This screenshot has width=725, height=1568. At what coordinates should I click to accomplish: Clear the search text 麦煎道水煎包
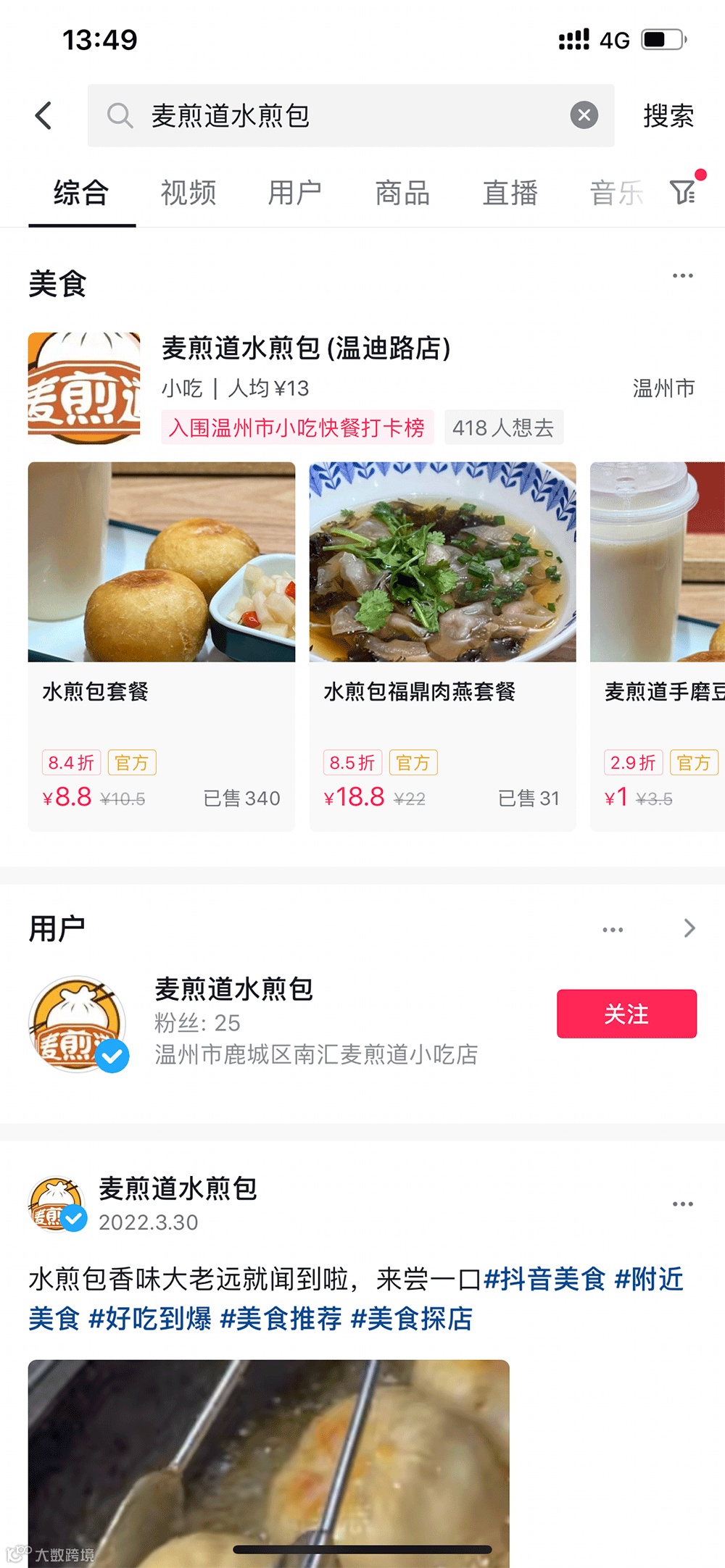point(584,115)
